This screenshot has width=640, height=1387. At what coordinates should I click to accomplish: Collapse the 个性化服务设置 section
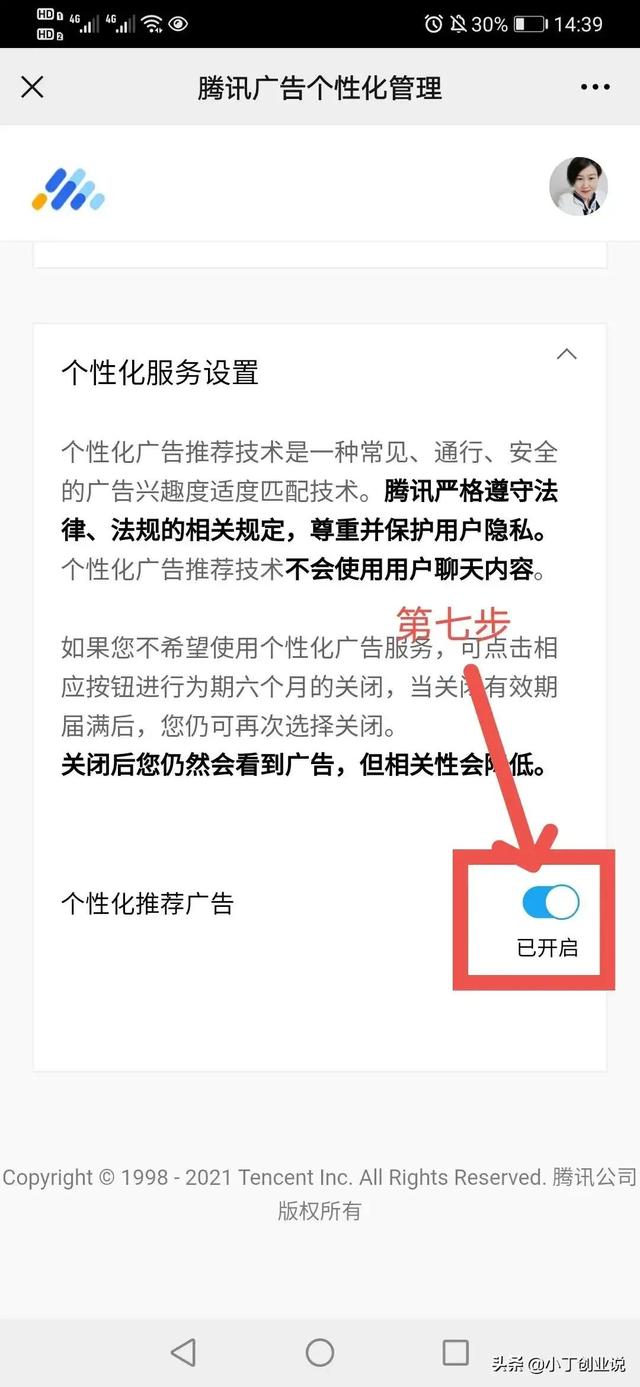(x=567, y=354)
